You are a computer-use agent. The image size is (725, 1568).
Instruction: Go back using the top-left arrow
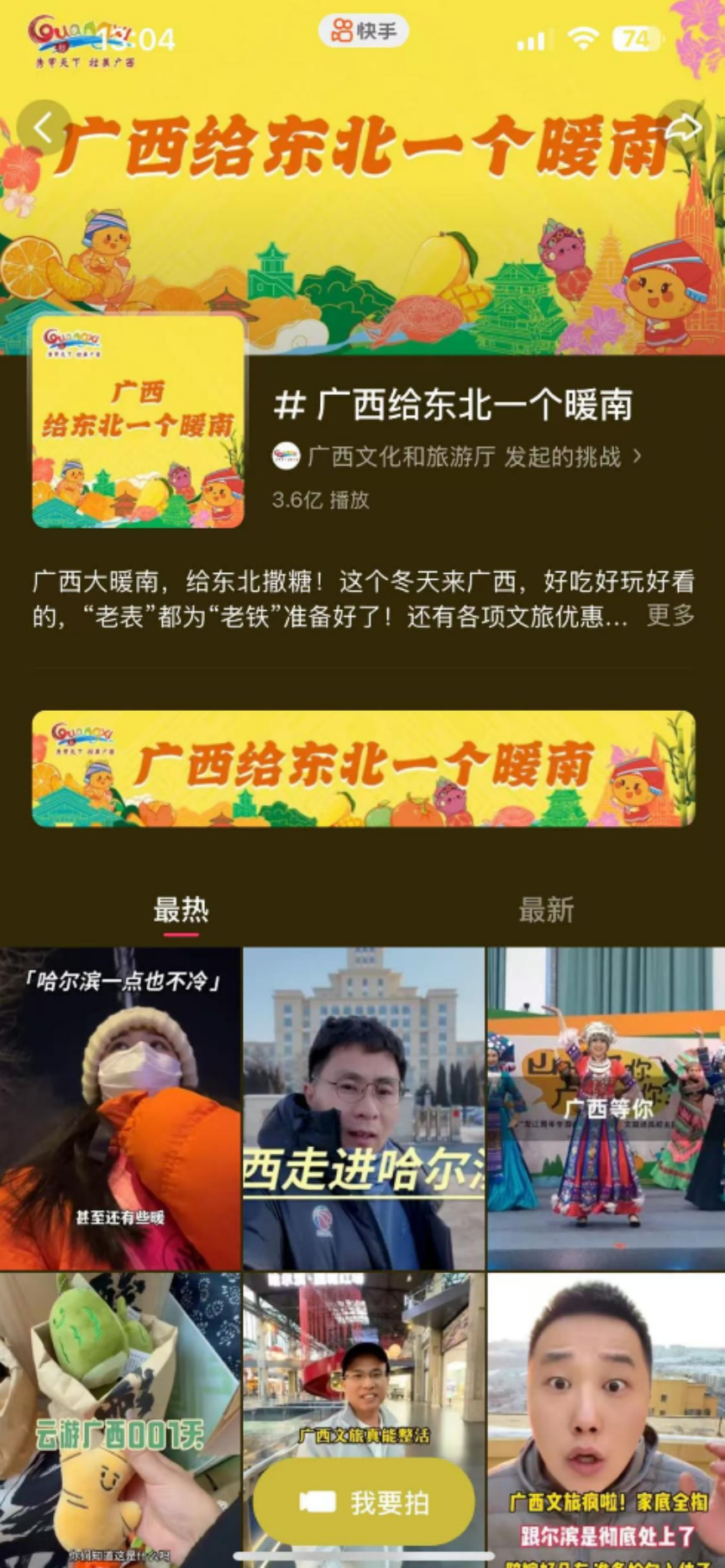[43, 129]
